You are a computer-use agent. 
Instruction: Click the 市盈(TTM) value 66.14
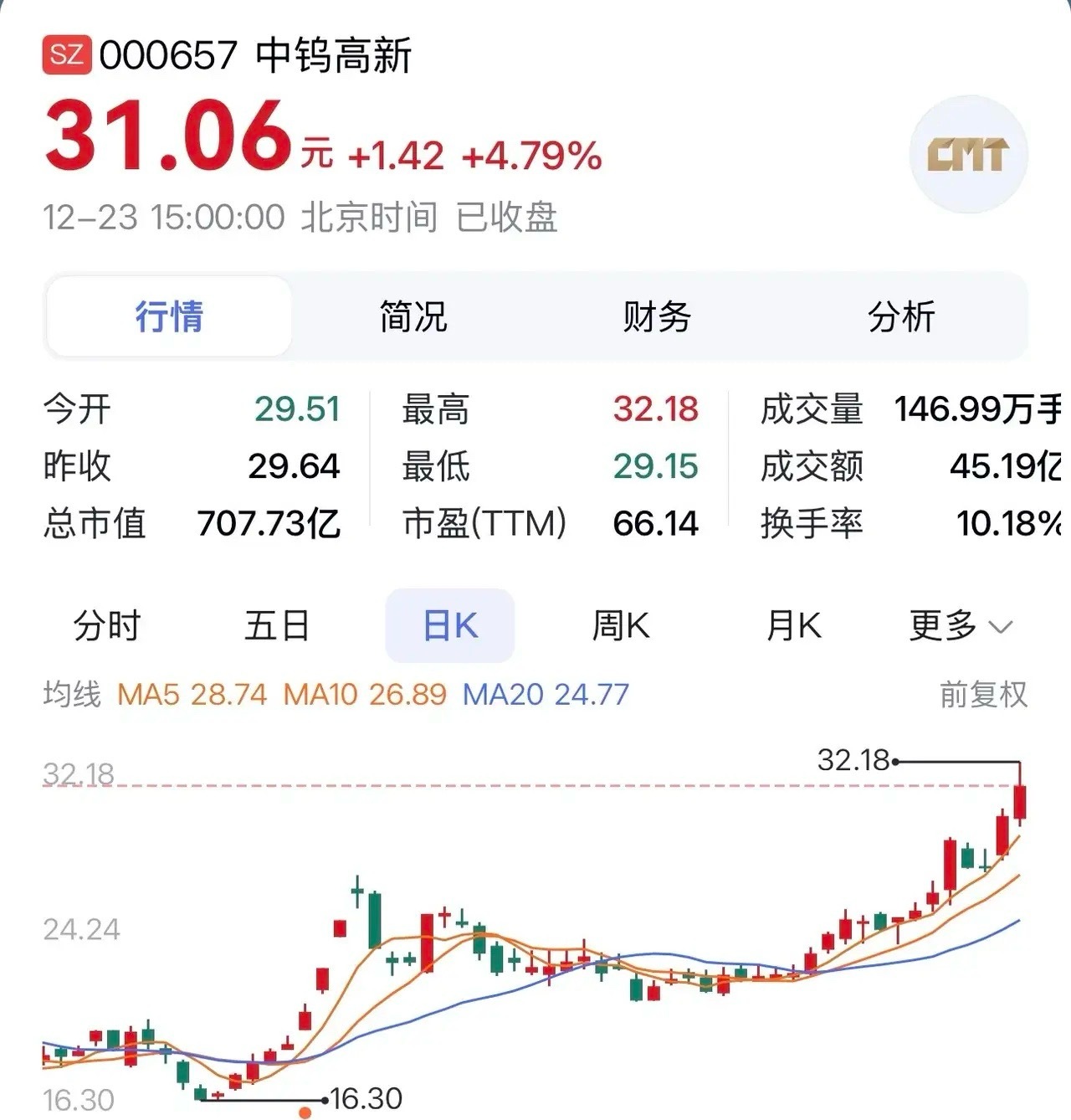pos(656,525)
